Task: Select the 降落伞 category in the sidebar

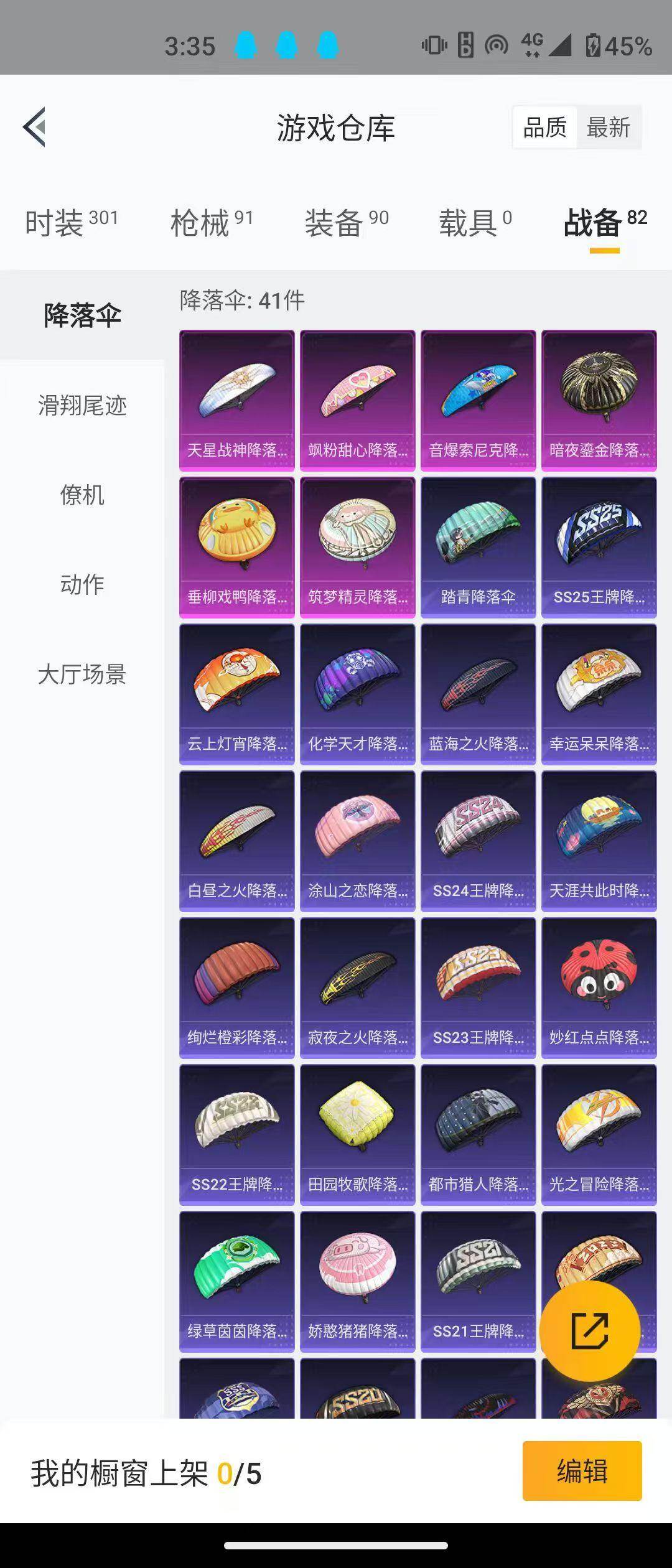Action: (x=82, y=315)
